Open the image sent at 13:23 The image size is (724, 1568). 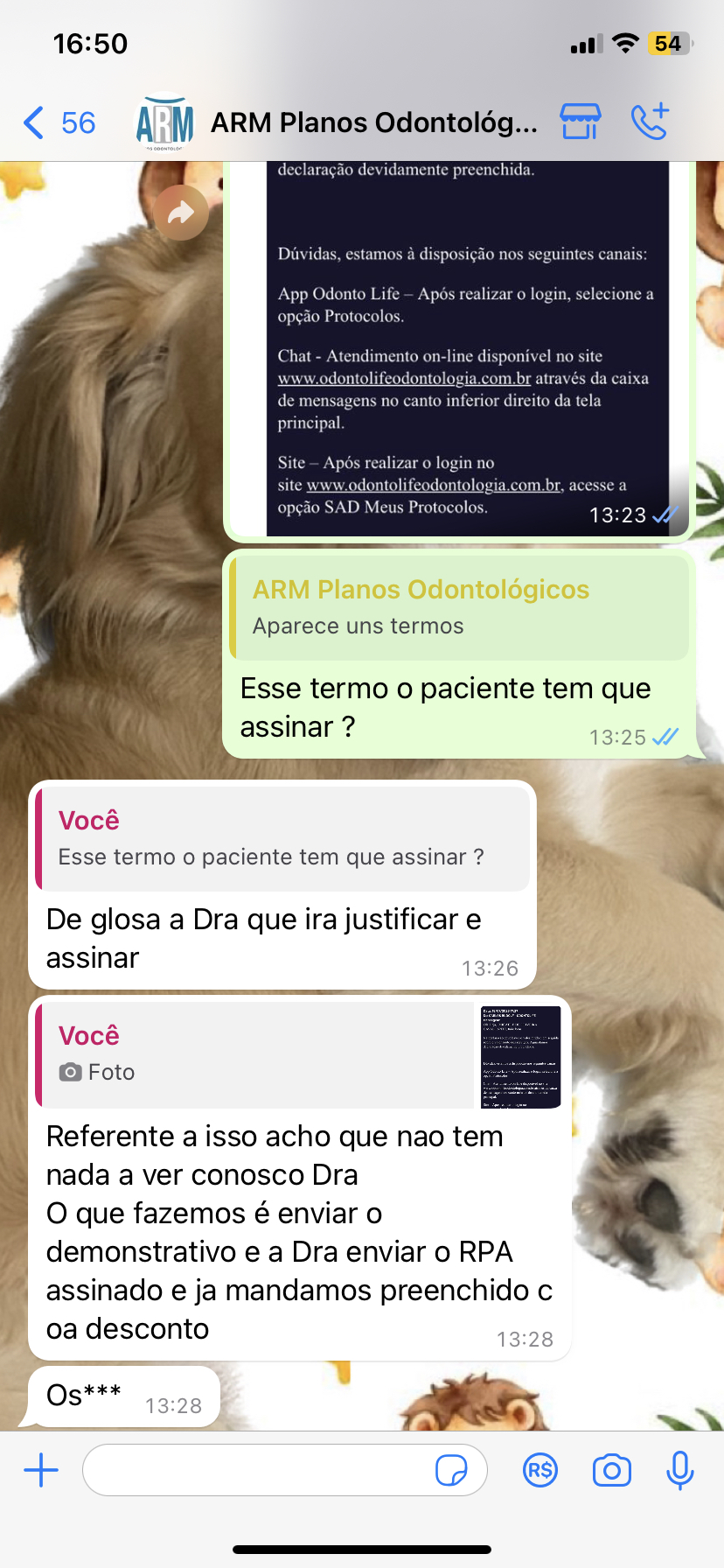[468, 350]
